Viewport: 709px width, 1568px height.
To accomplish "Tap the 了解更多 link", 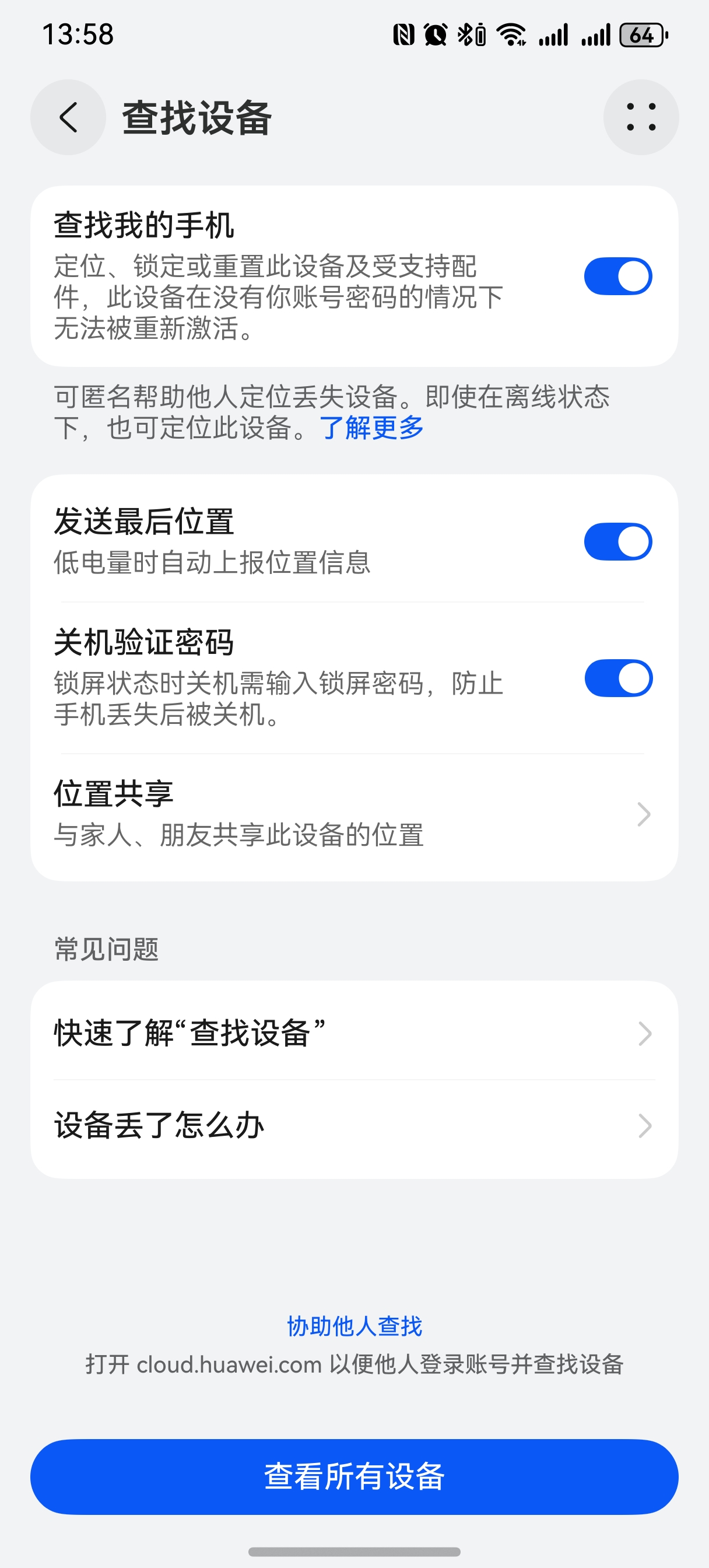I will [x=371, y=428].
